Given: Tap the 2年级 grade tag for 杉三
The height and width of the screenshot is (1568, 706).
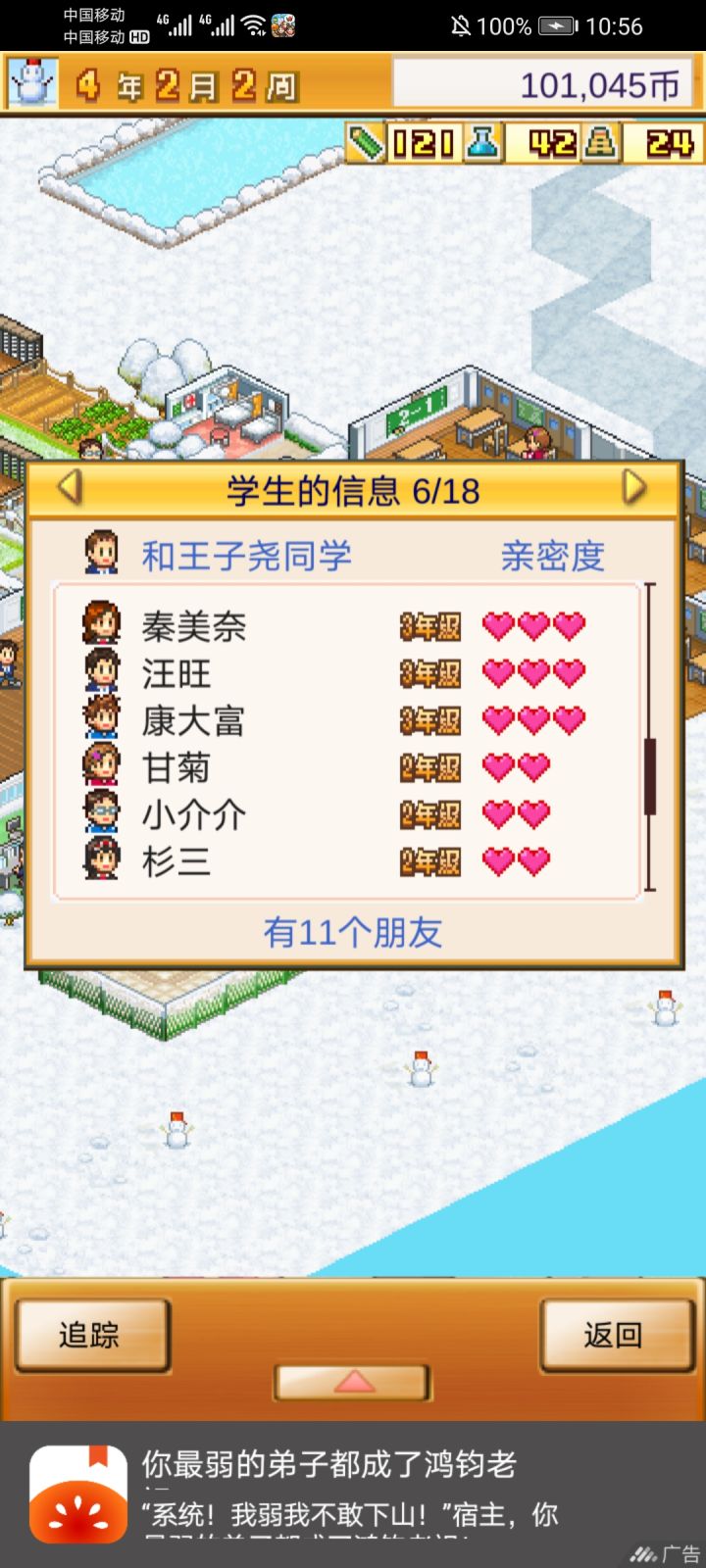Looking at the screenshot, I should (429, 861).
